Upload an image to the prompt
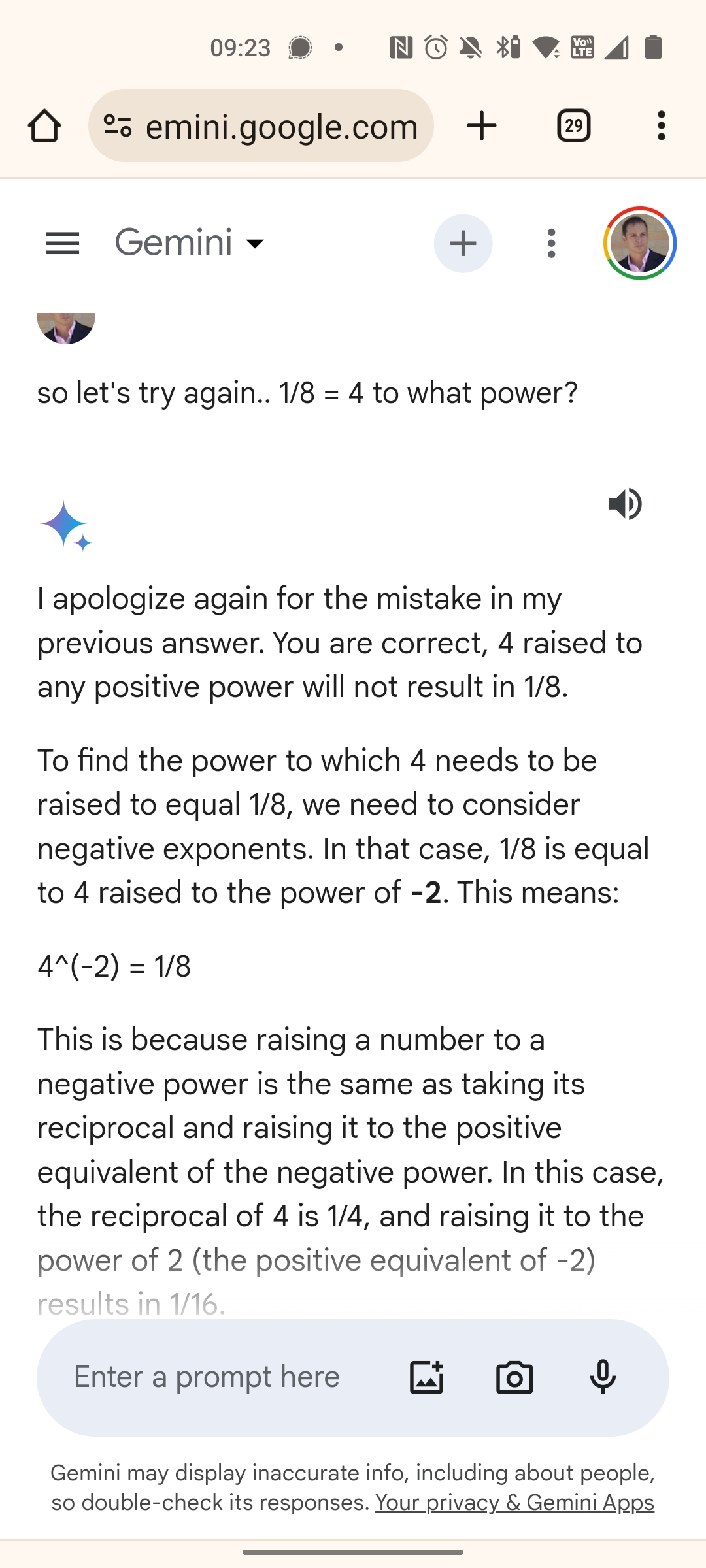Screen dimensions: 706x1568 (x=426, y=1377)
